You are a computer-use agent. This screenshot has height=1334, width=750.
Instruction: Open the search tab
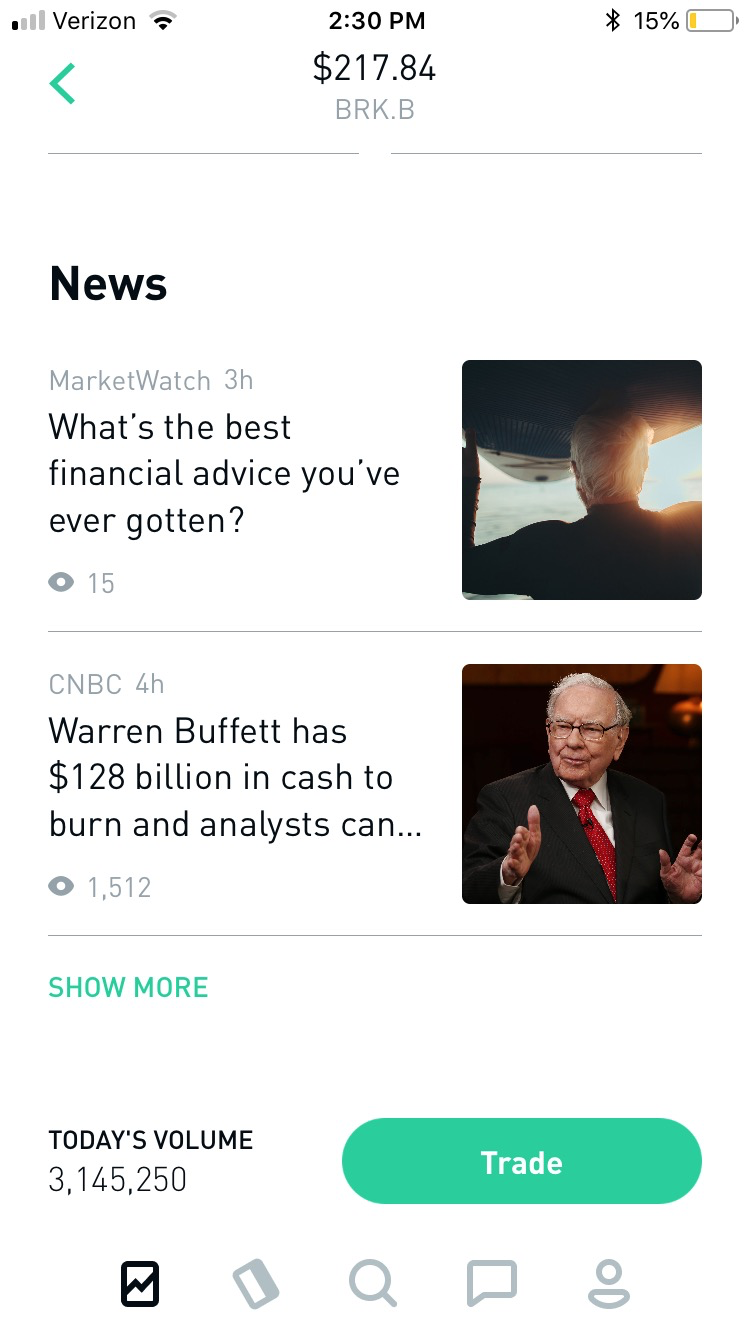(372, 1283)
